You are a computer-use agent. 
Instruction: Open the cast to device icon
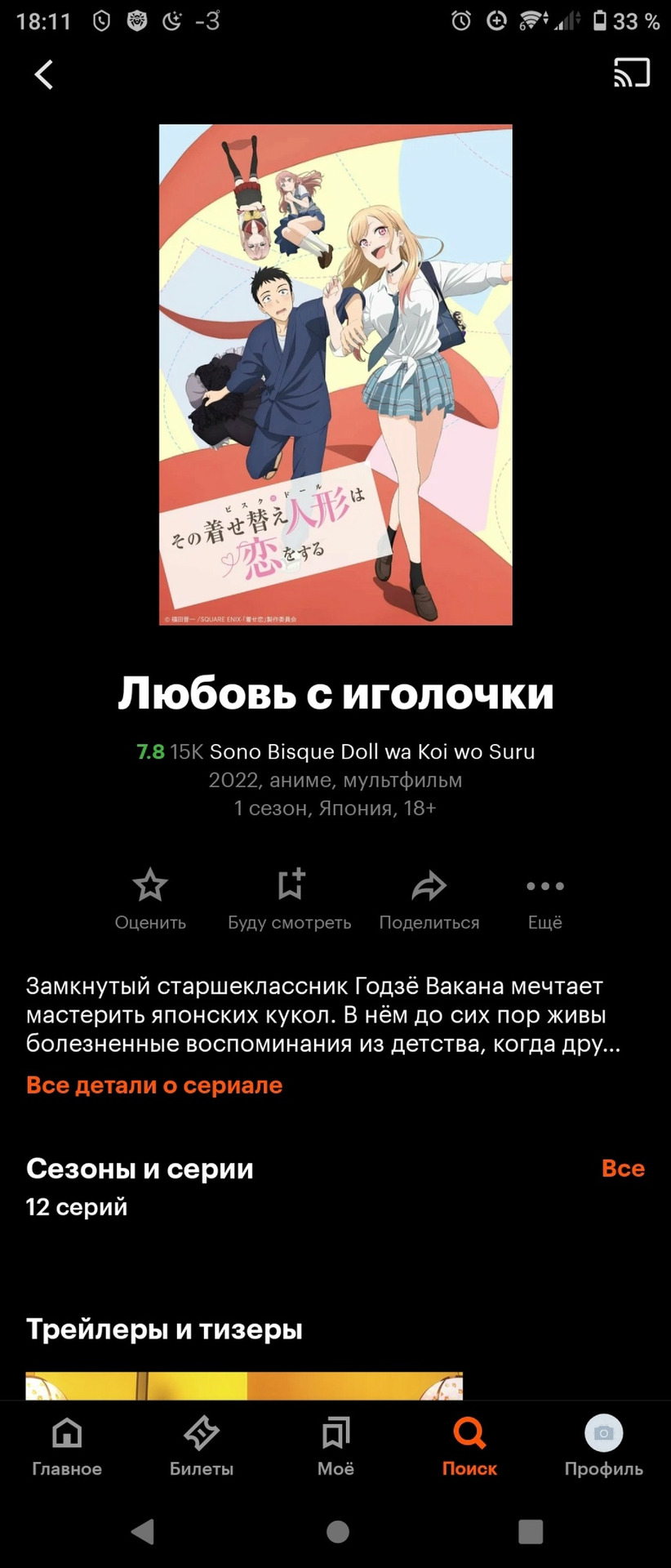[x=632, y=73]
